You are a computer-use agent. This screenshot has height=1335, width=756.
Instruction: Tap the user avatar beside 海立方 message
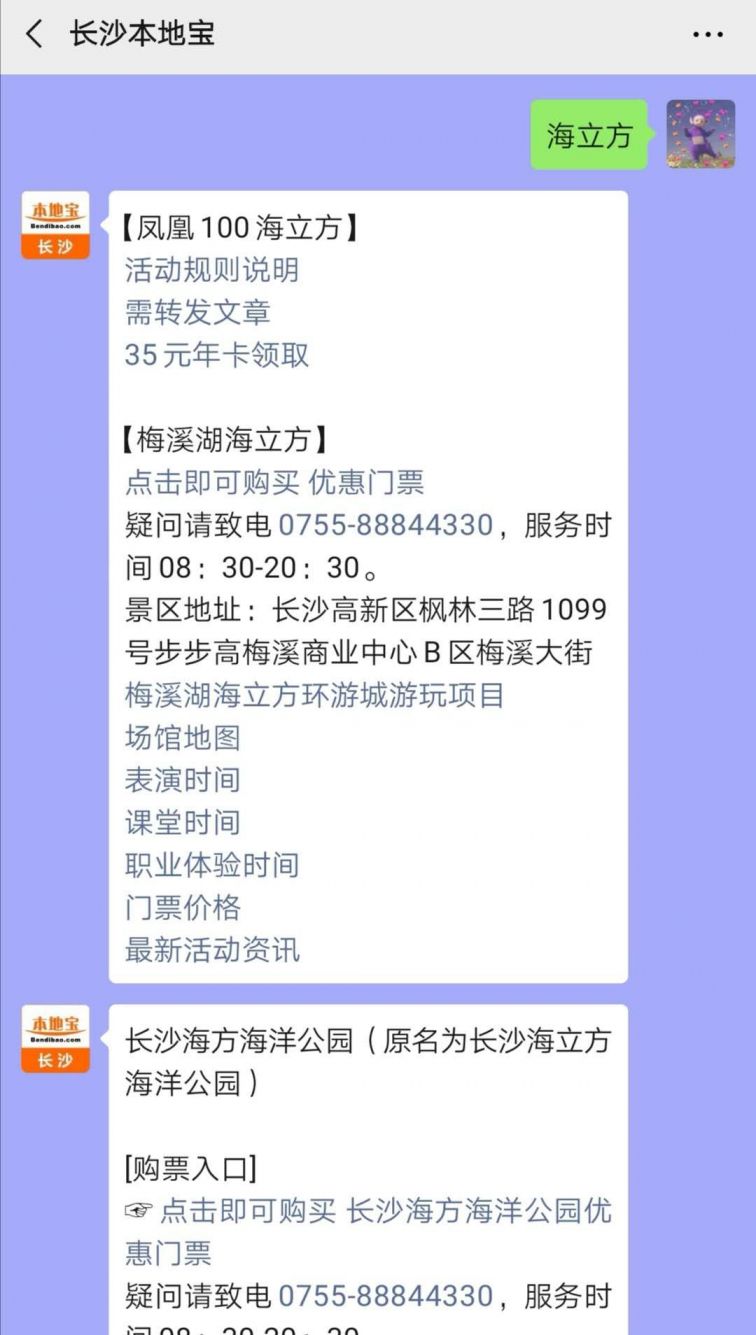point(700,134)
